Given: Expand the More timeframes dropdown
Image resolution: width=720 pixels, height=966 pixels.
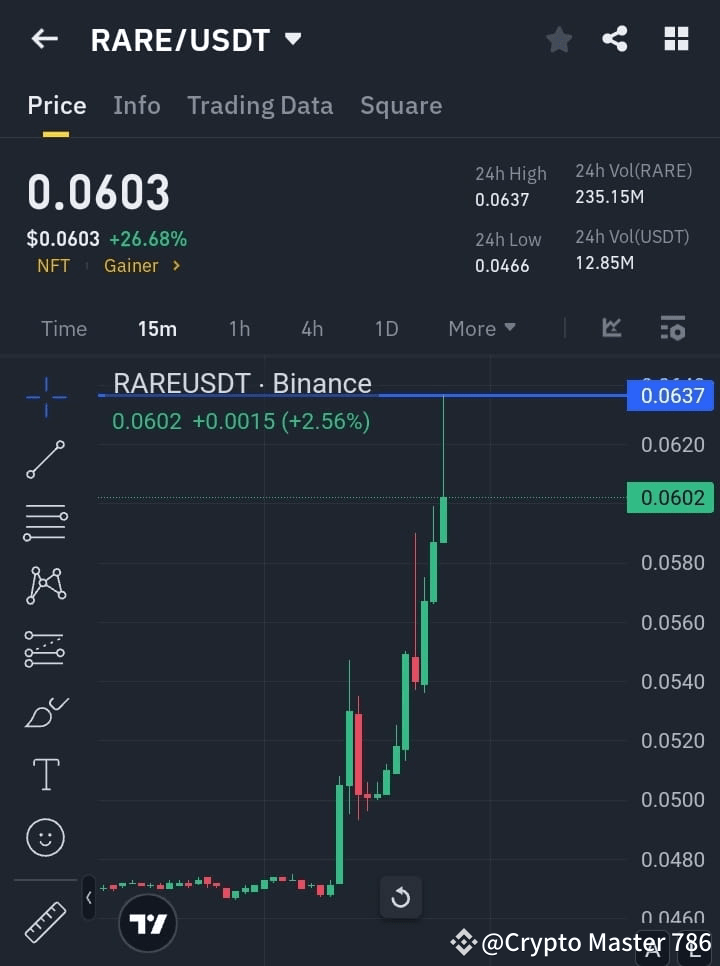Looking at the screenshot, I should coord(481,328).
